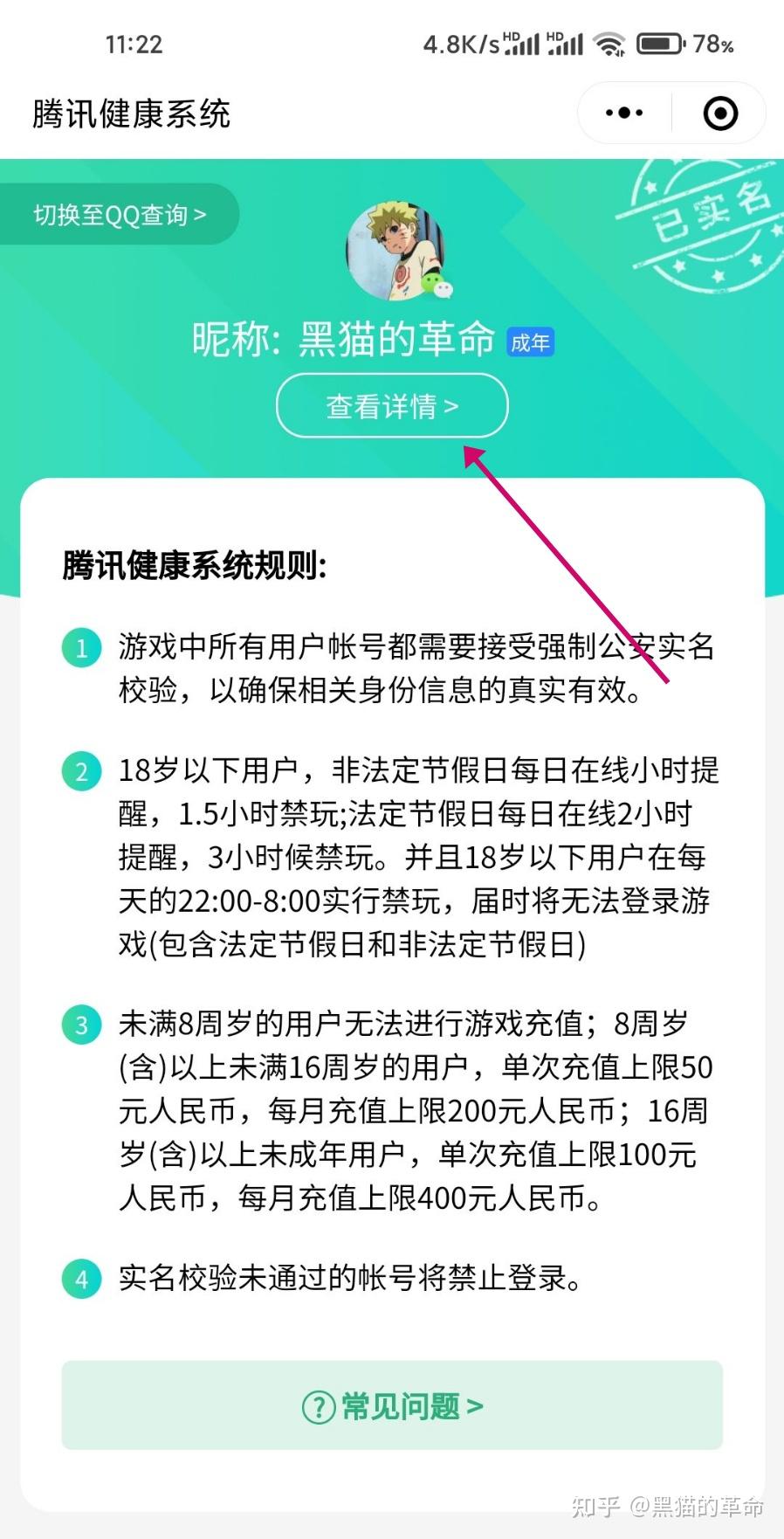
Task: Close the mini program with circle icon
Action: point(720,113)
